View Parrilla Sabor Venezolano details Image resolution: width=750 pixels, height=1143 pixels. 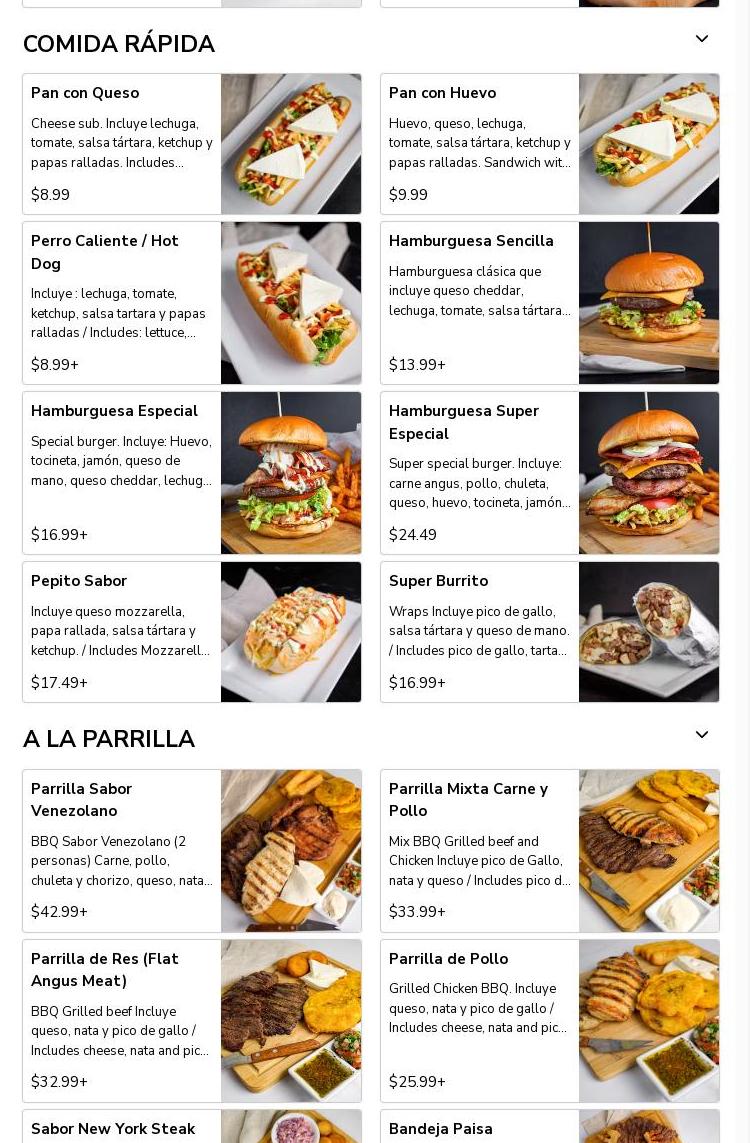click(x=192, y=851)
